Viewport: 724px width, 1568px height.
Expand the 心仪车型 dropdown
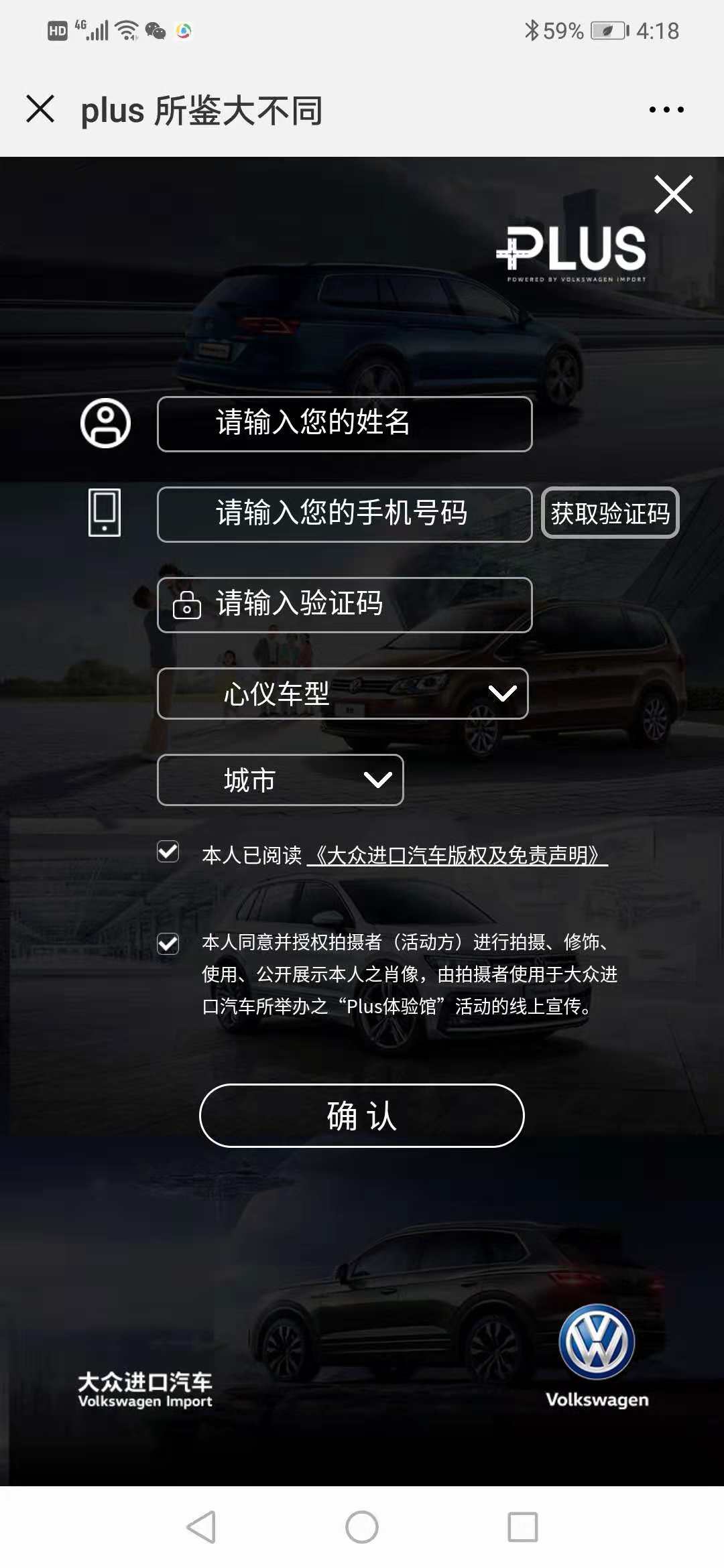(343, 694)
